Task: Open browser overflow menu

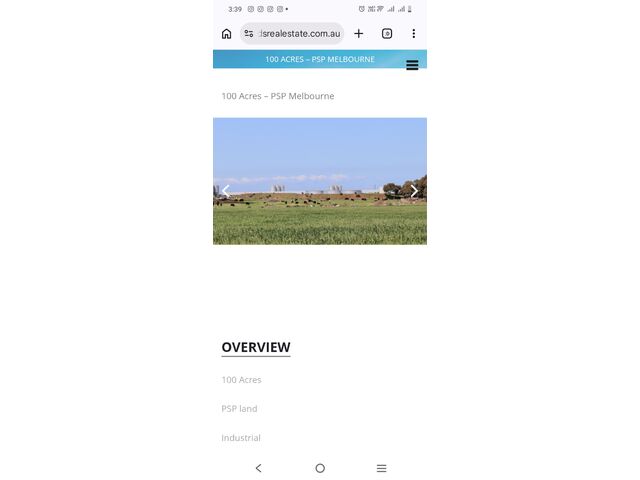Action: coord(413,33)
